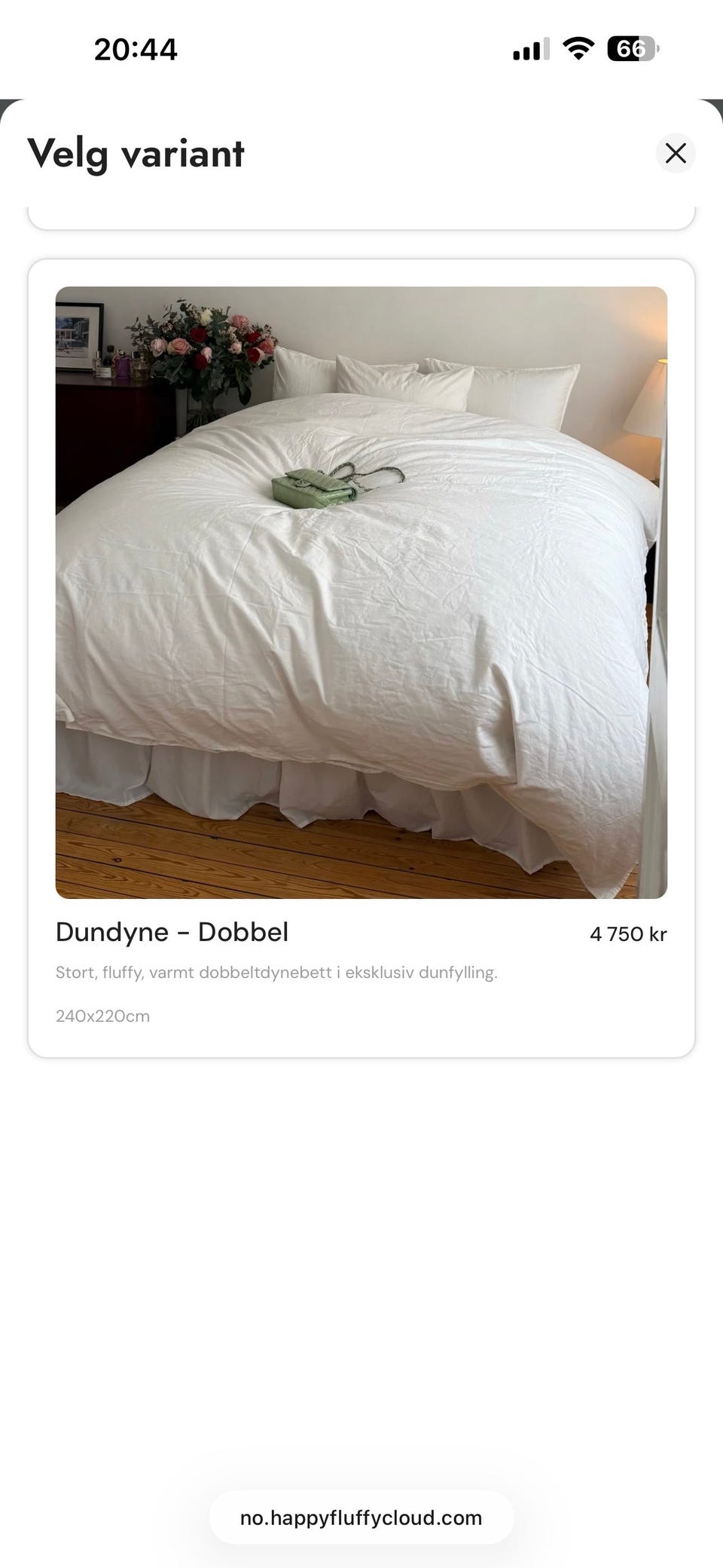Tap the pillows at the bed's headboard
The height and width of the screenshot is (1568, 723).
[422, 377]
